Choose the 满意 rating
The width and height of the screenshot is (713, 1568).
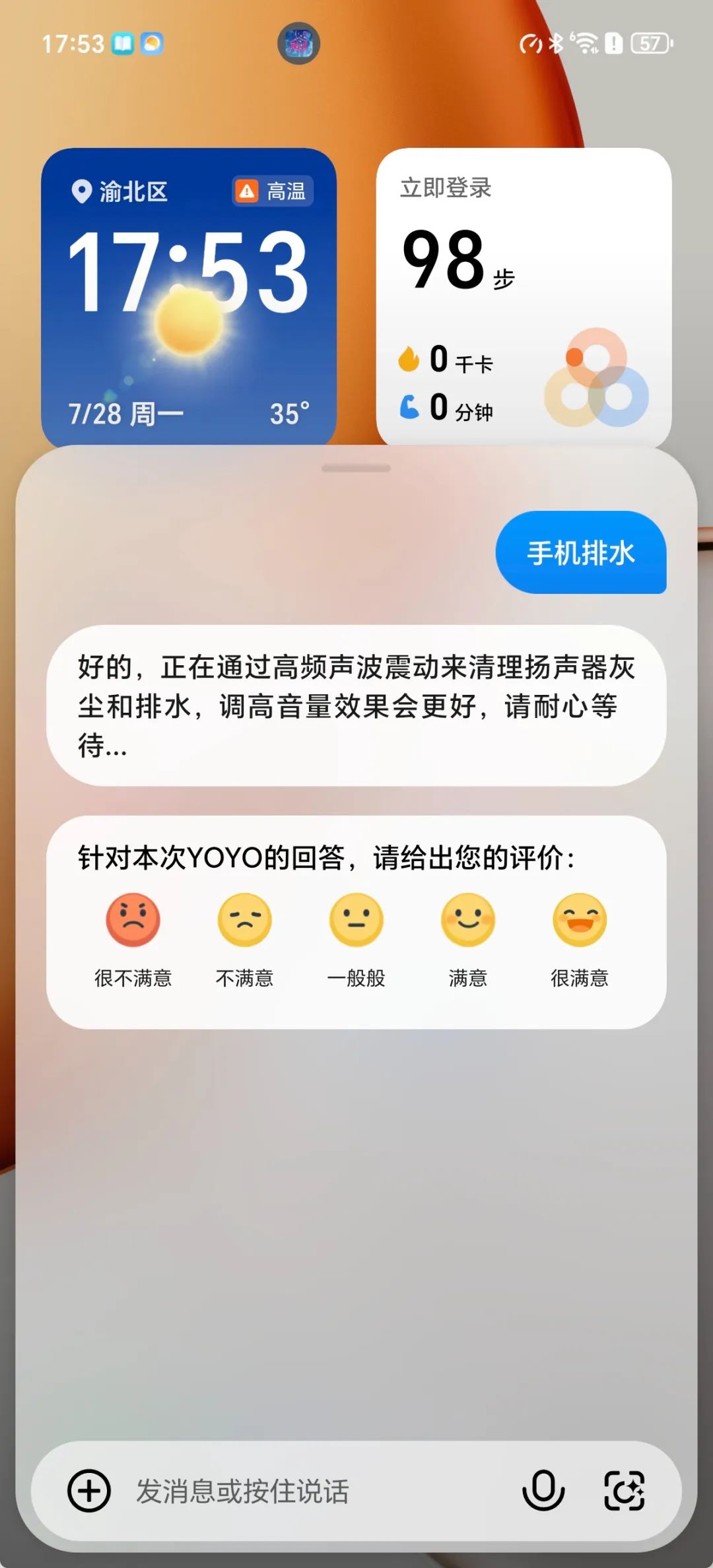(x=467, y=921)
